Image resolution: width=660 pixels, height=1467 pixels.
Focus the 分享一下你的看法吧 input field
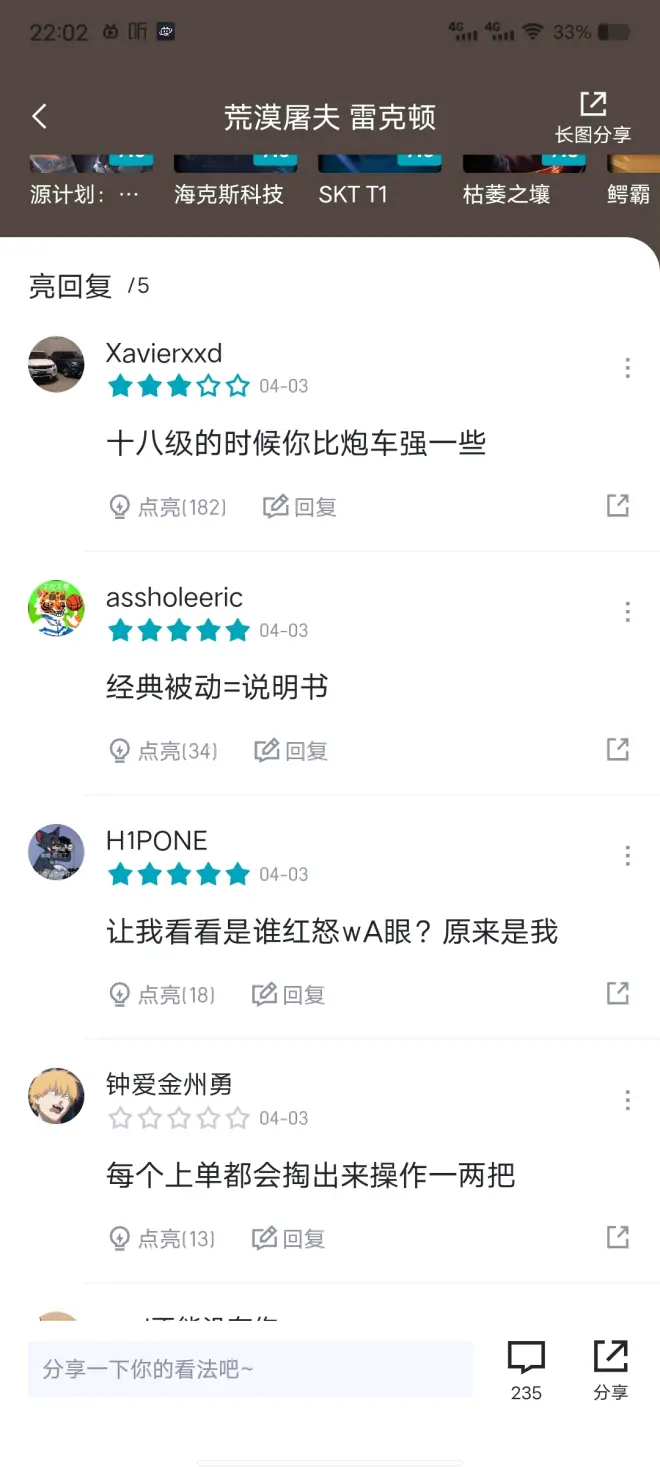(x=250, y=1369)
